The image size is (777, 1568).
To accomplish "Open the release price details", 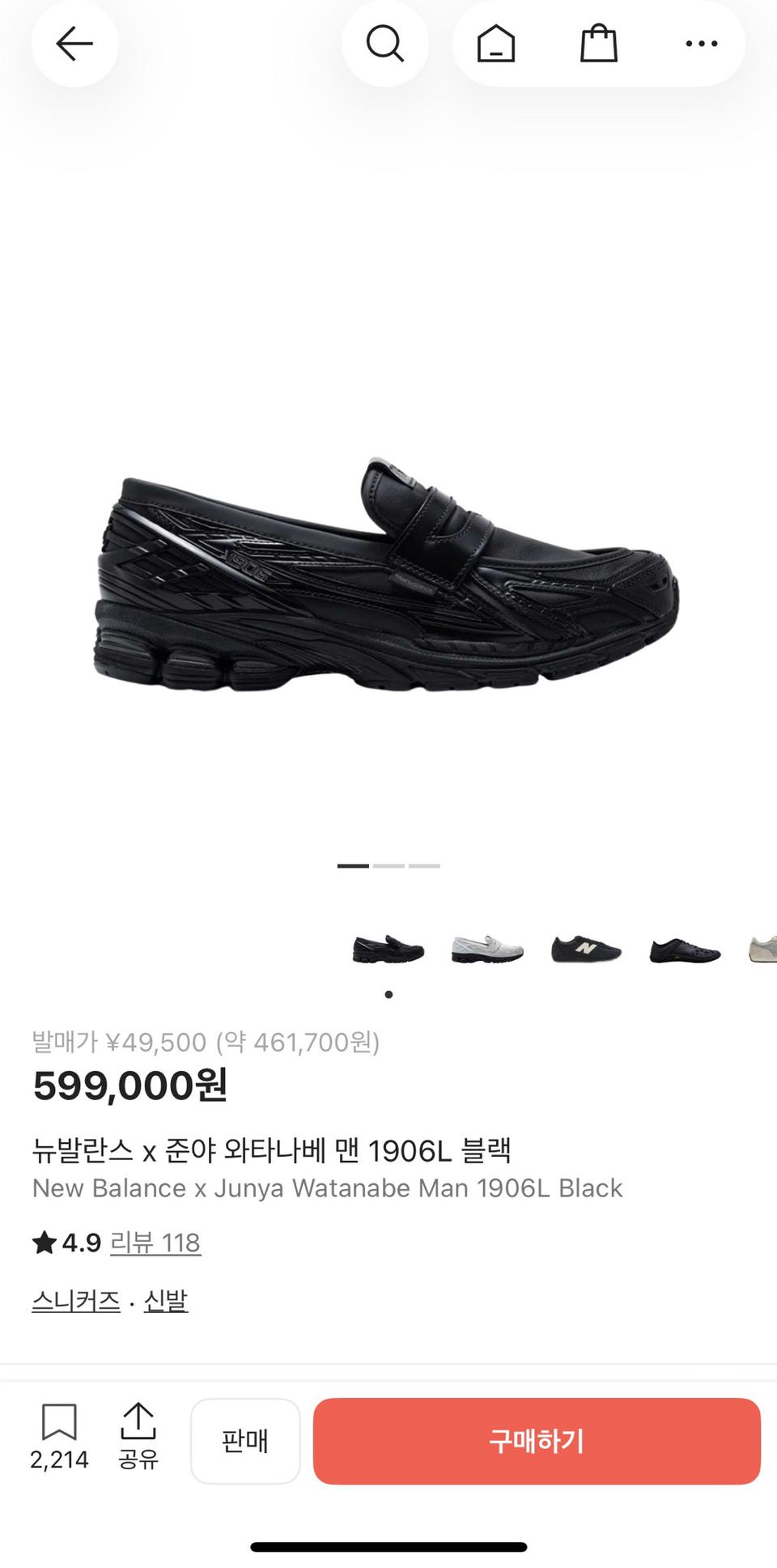I will (206, 1043).
